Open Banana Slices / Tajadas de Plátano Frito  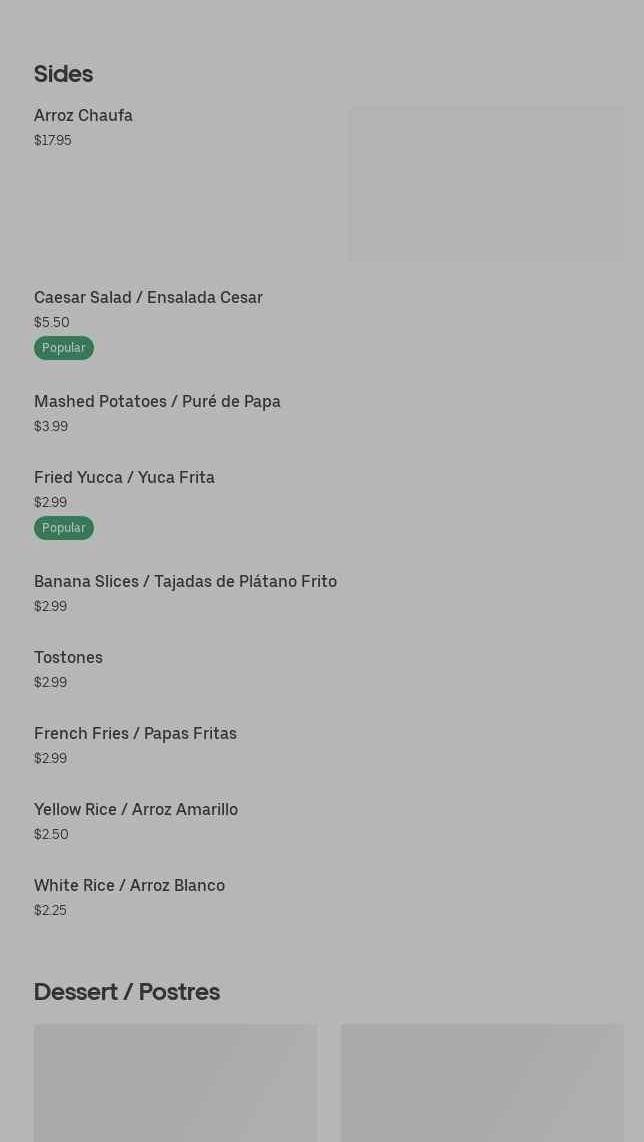click(x=185, y=582)
